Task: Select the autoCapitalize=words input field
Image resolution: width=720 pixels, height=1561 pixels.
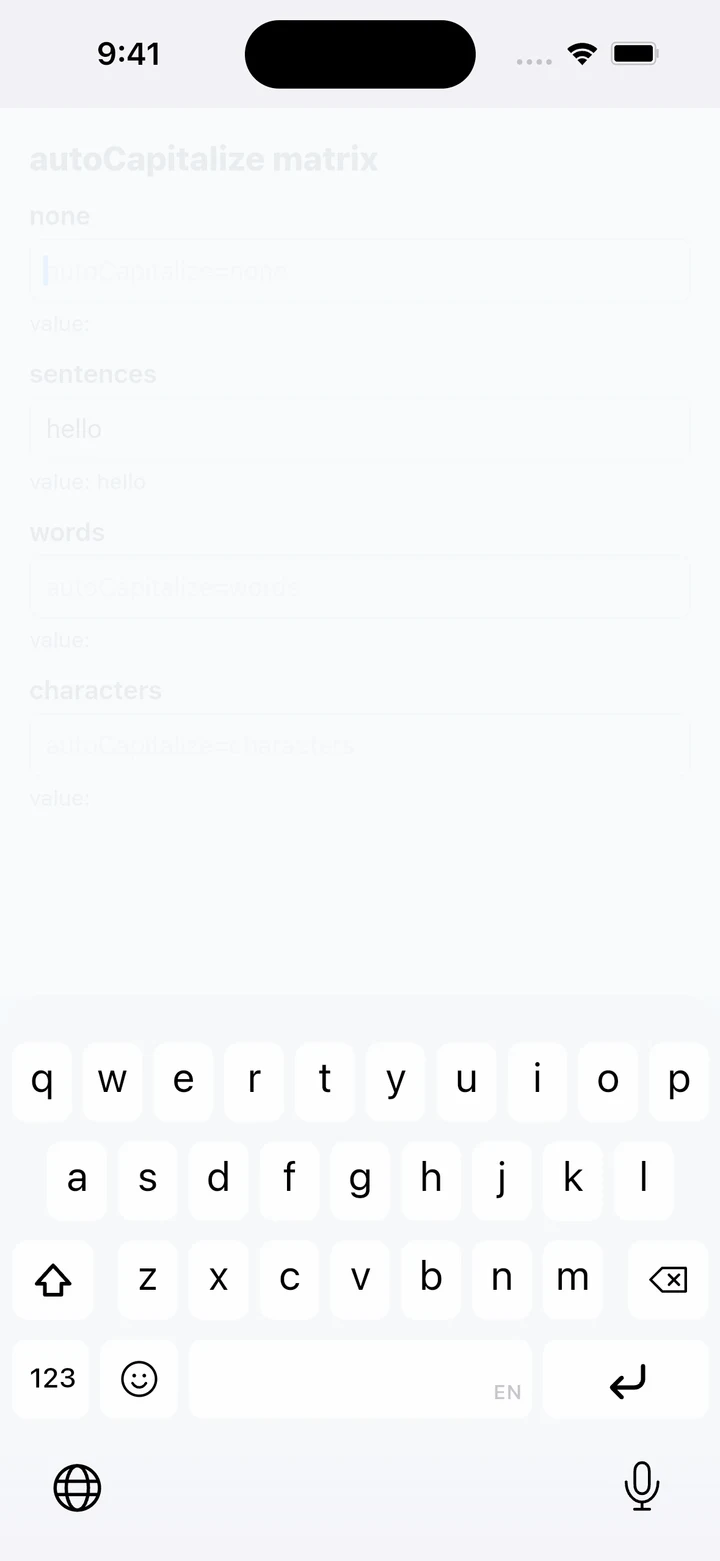Action: coord(360,587)
